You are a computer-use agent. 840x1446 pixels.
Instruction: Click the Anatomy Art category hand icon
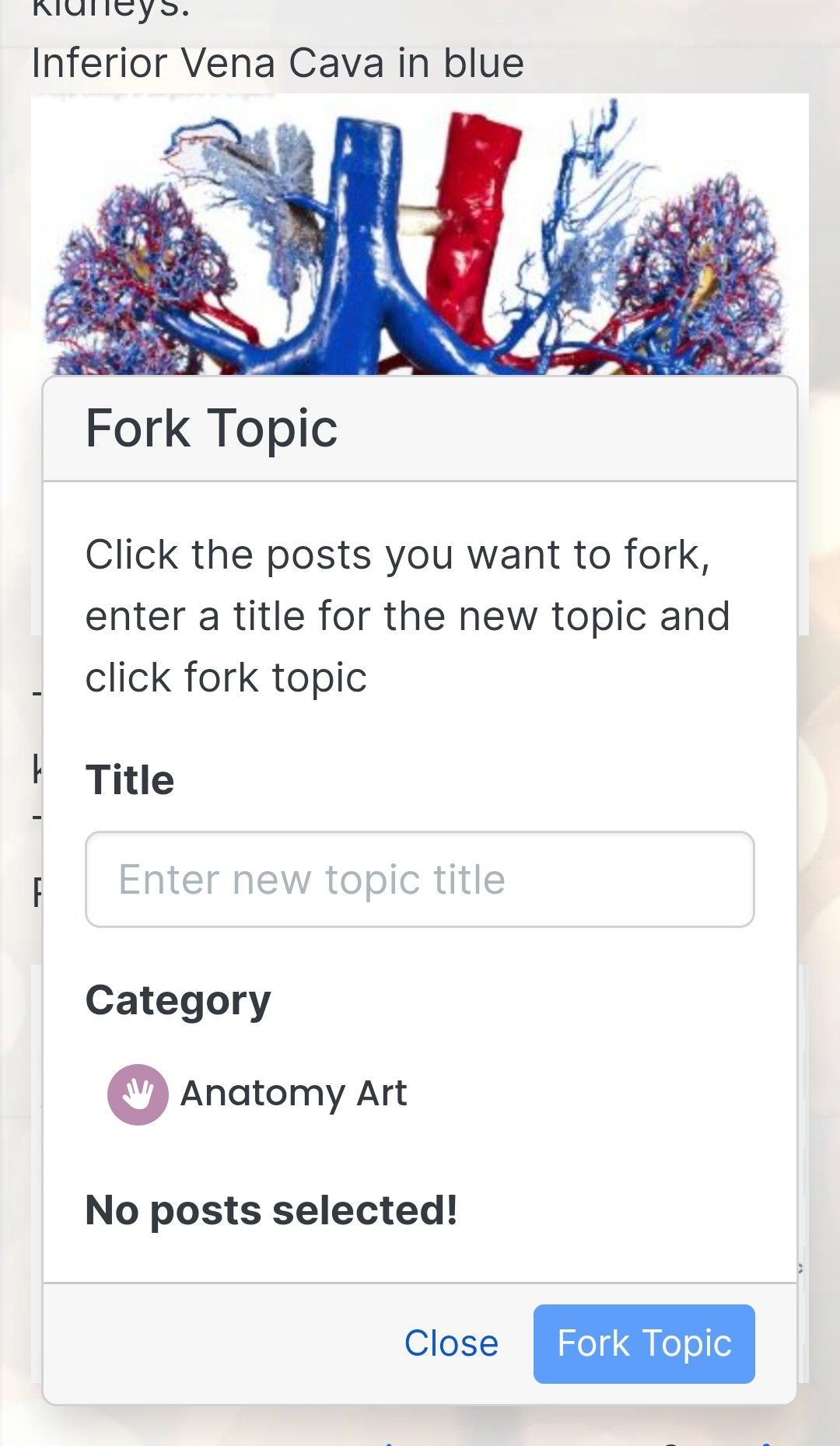pyautogui.click(x=140, y=1094)
